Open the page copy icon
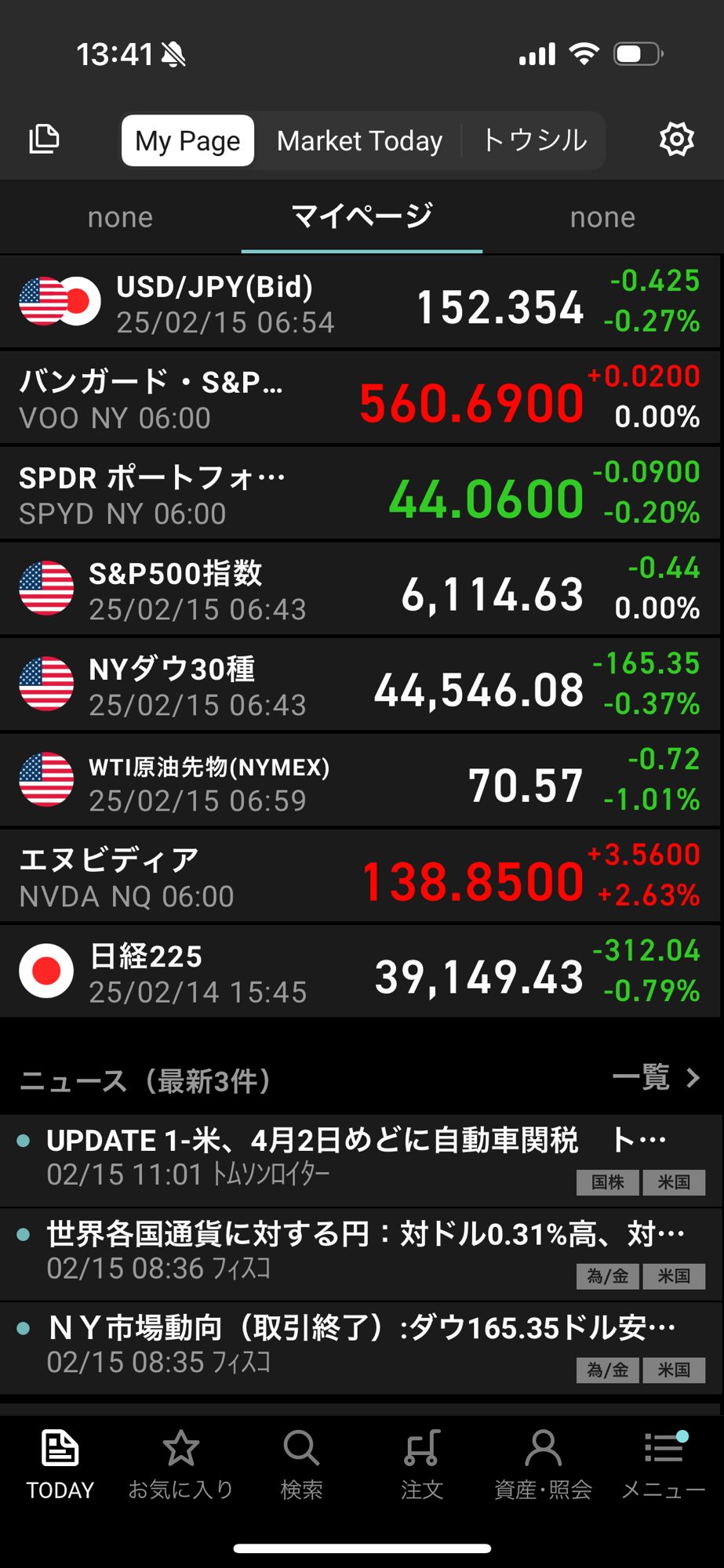The image size is (724, 1568). tap(44, 140)
